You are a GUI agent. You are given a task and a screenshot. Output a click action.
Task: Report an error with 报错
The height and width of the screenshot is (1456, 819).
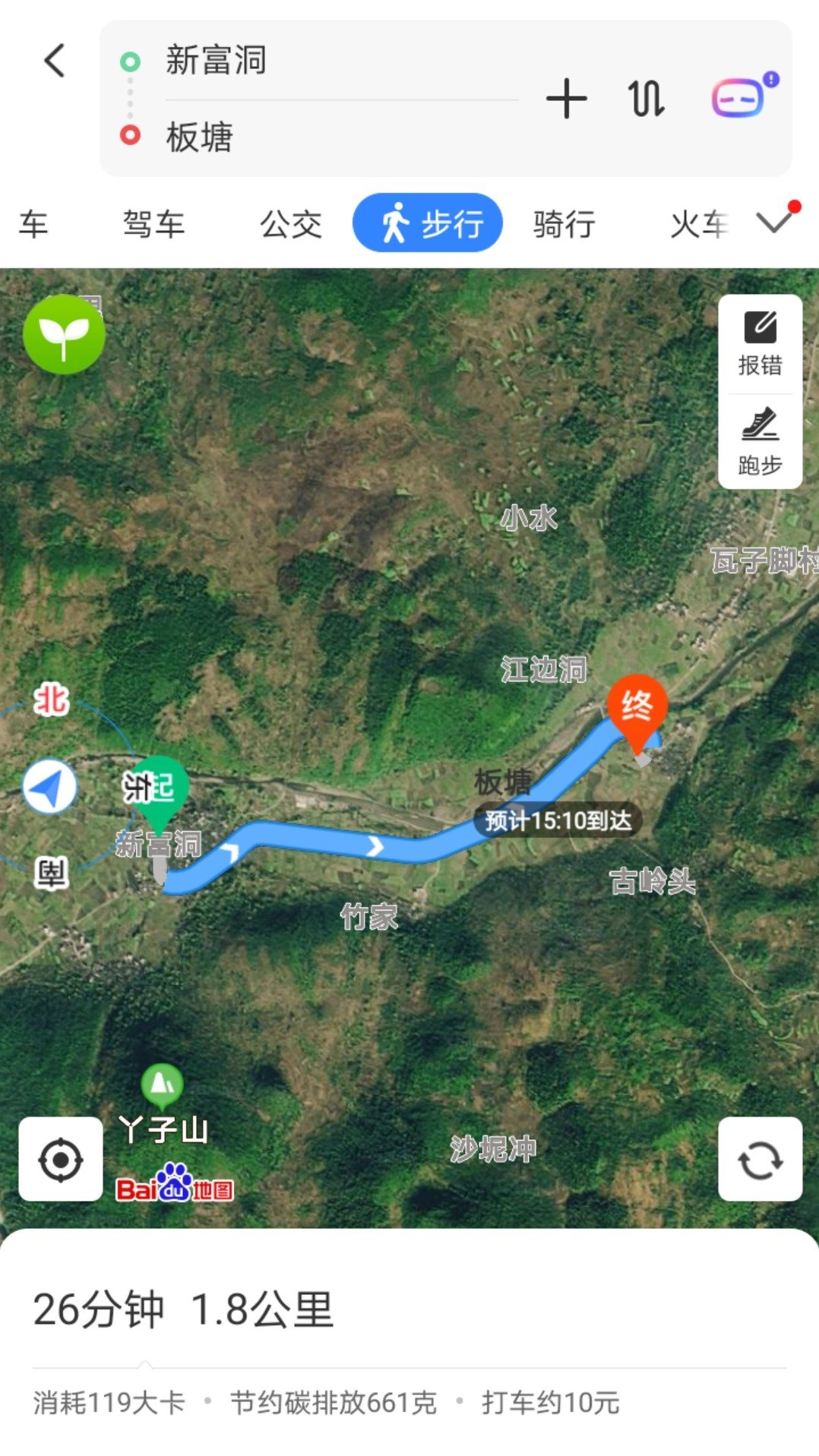760,344
